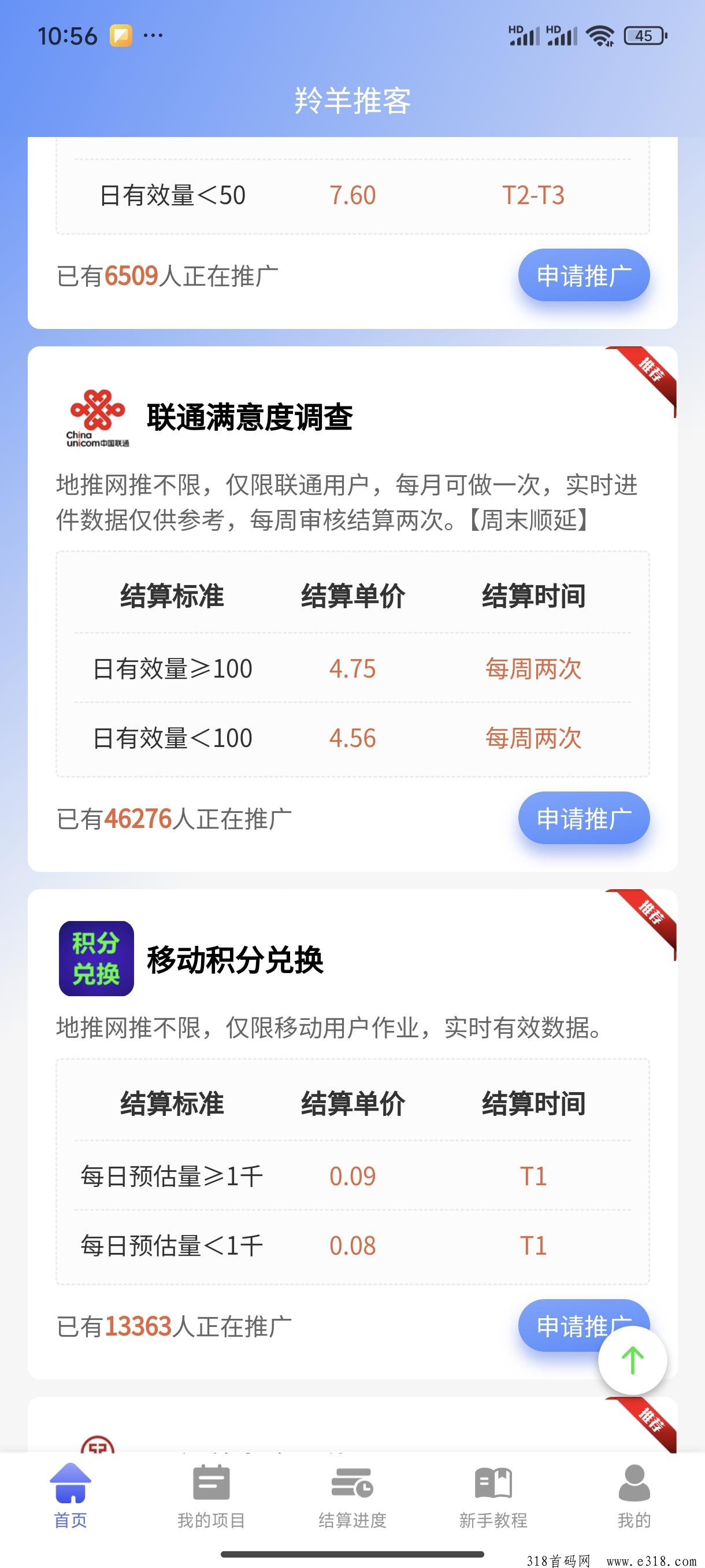Image resolution: width=705 pixels, height=1568 pixels.
Task: Tap the green back-to-top arrow button
Action: pyautogui.click(x=633, y=1360)
